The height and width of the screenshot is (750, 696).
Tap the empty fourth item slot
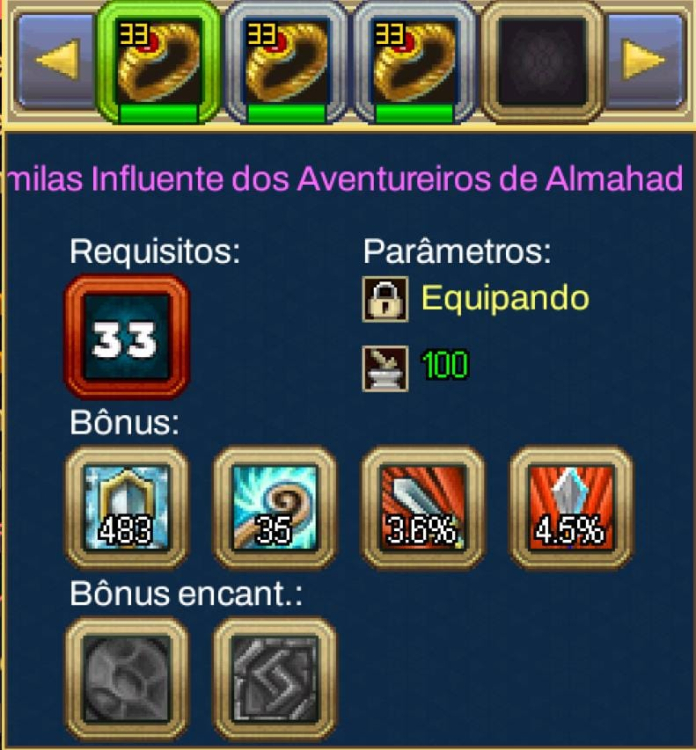(541, 62)
